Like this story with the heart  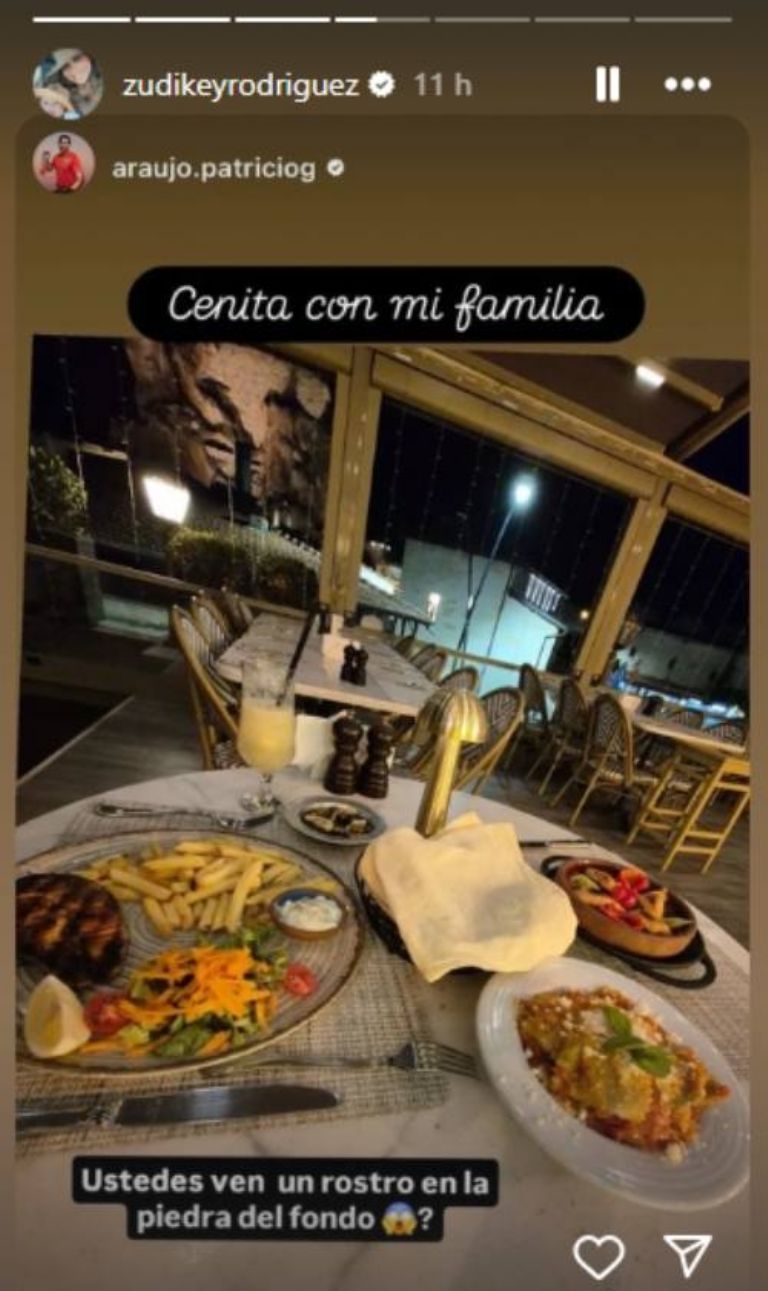(x=599, y=1256)
